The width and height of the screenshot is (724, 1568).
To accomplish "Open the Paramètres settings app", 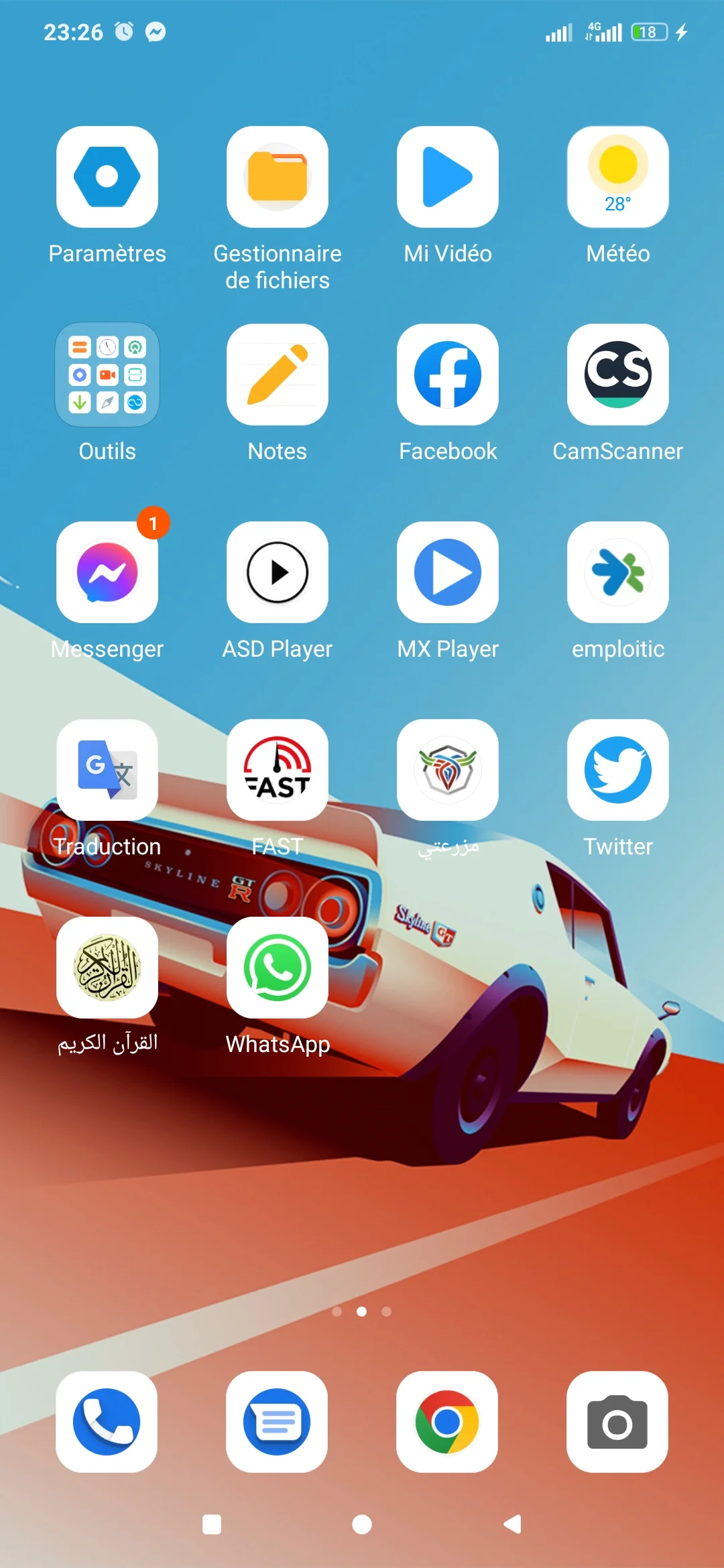I will (x=107, y=177).
